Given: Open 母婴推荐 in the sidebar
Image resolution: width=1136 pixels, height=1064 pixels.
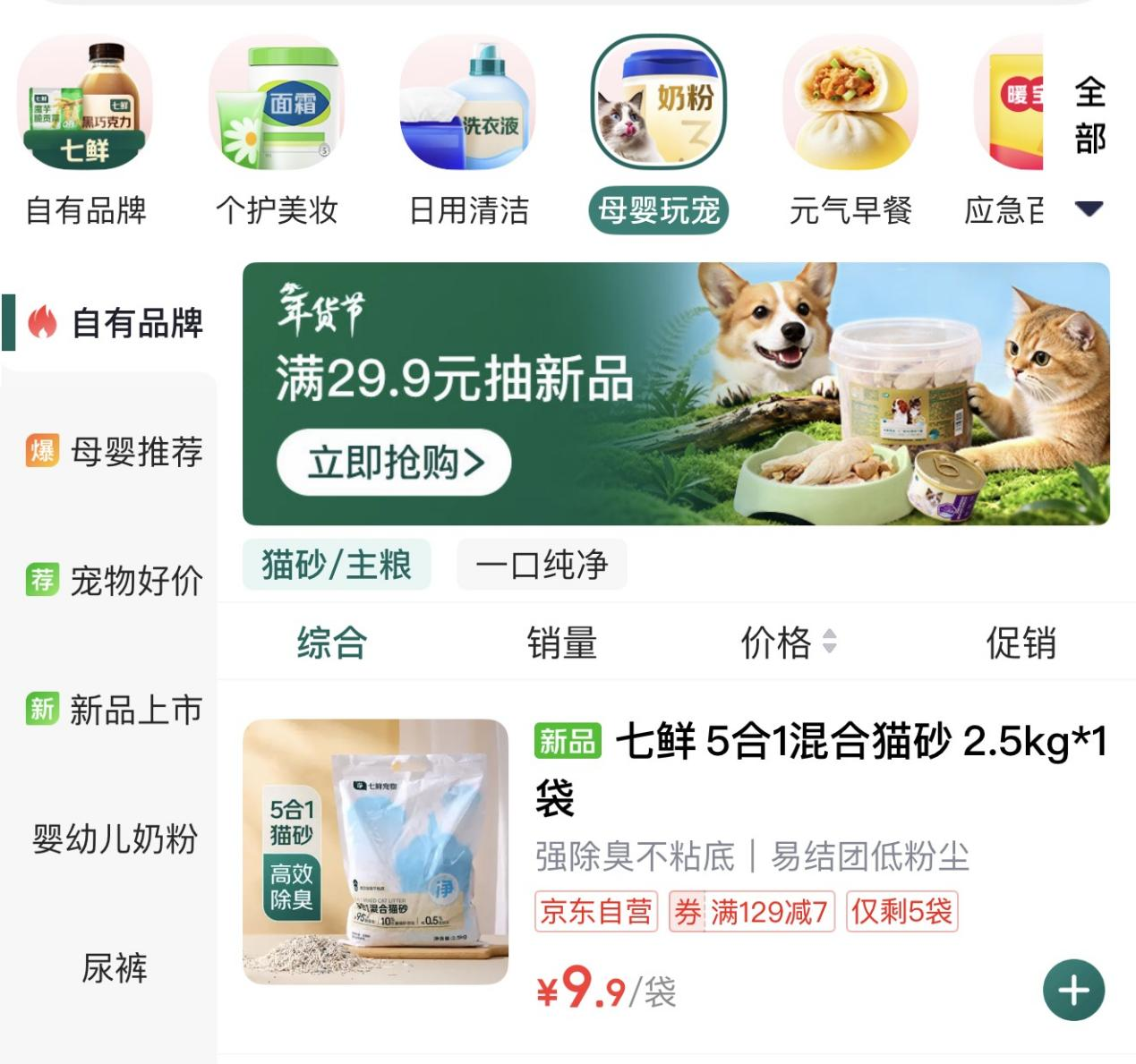Looking at the screenshot, I should [116, 452].
